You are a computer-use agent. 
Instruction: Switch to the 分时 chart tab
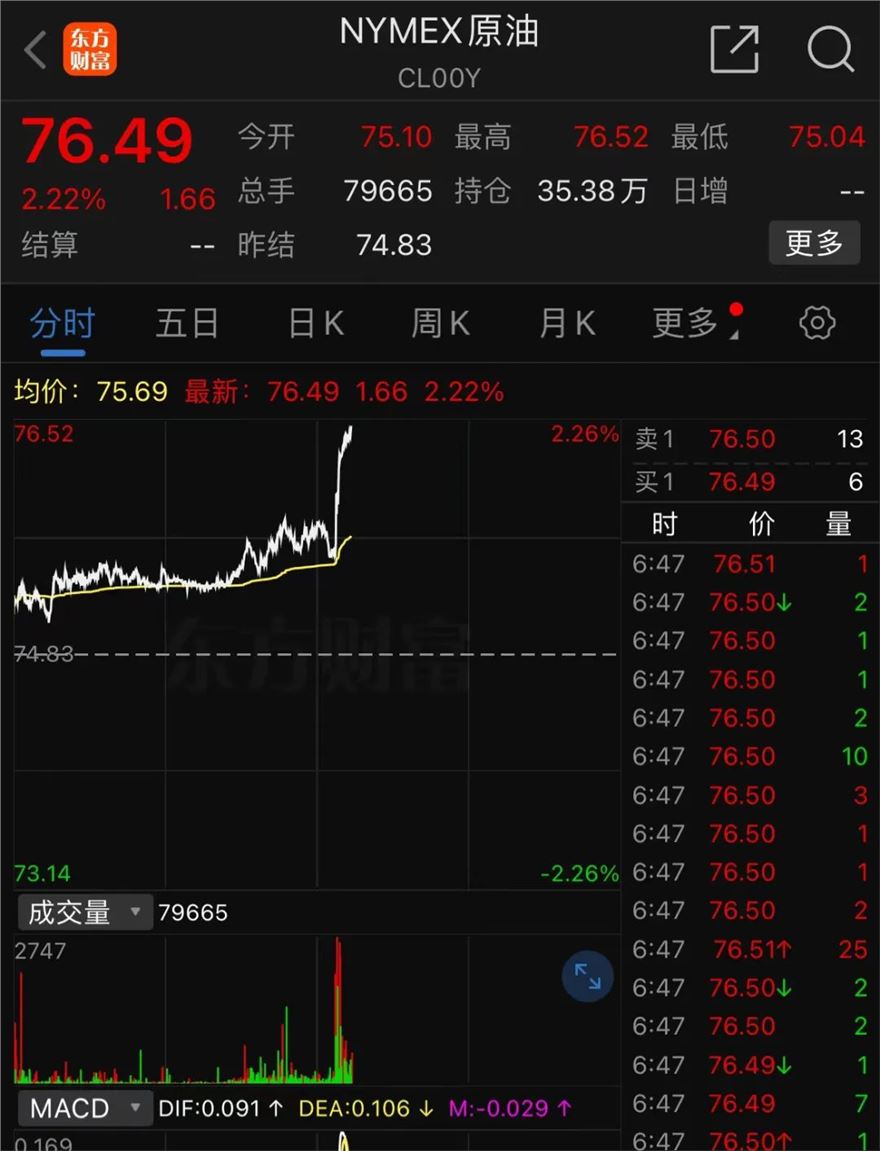pyautogui.click(x=62, y=324)
